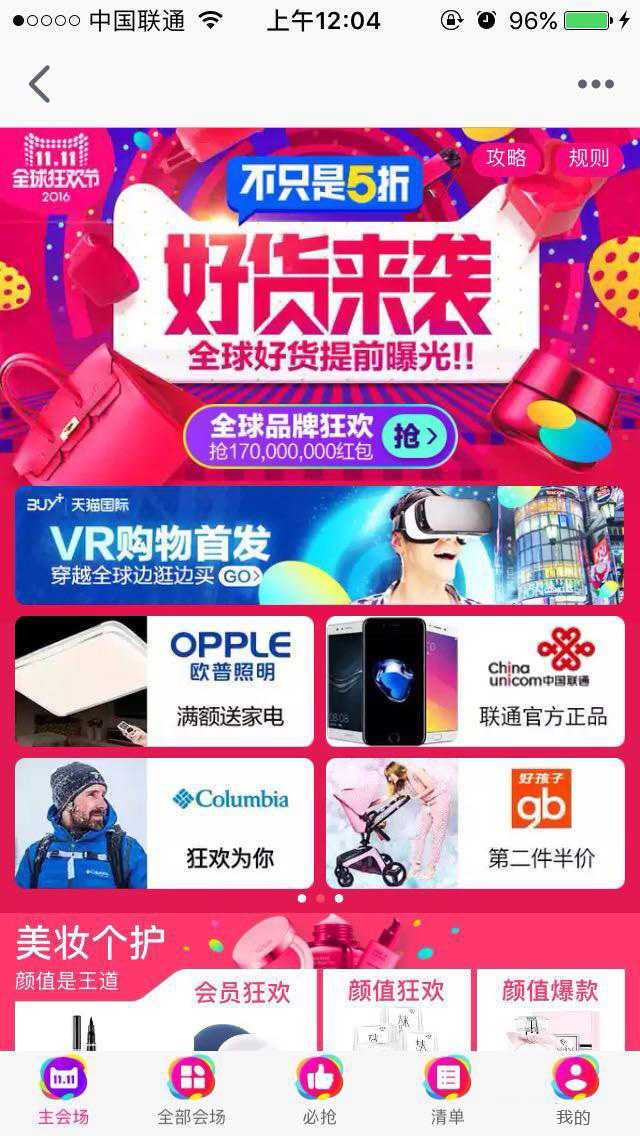Go to the 我的 tab
The image size is (640, 1136).
[x=574, y=1091]
